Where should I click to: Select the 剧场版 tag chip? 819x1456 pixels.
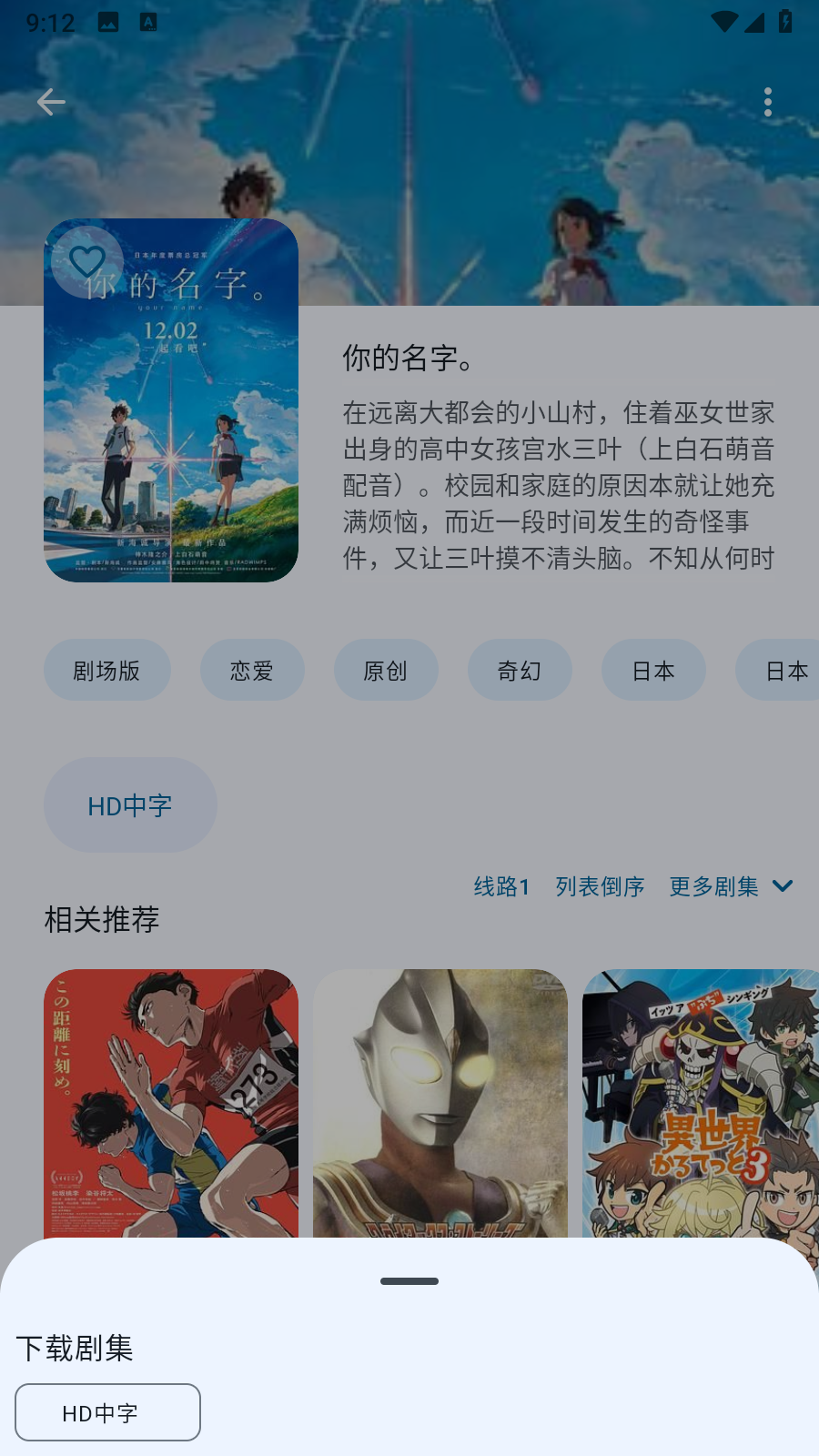pos(106,671)
